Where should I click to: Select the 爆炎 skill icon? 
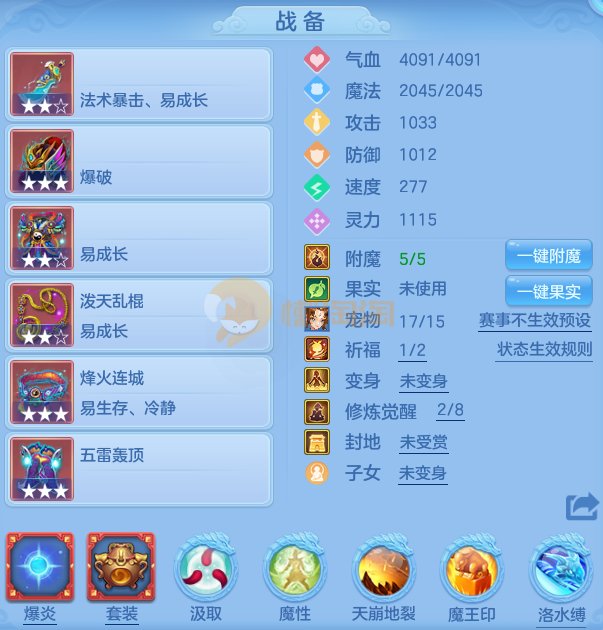tap(41, 567)
